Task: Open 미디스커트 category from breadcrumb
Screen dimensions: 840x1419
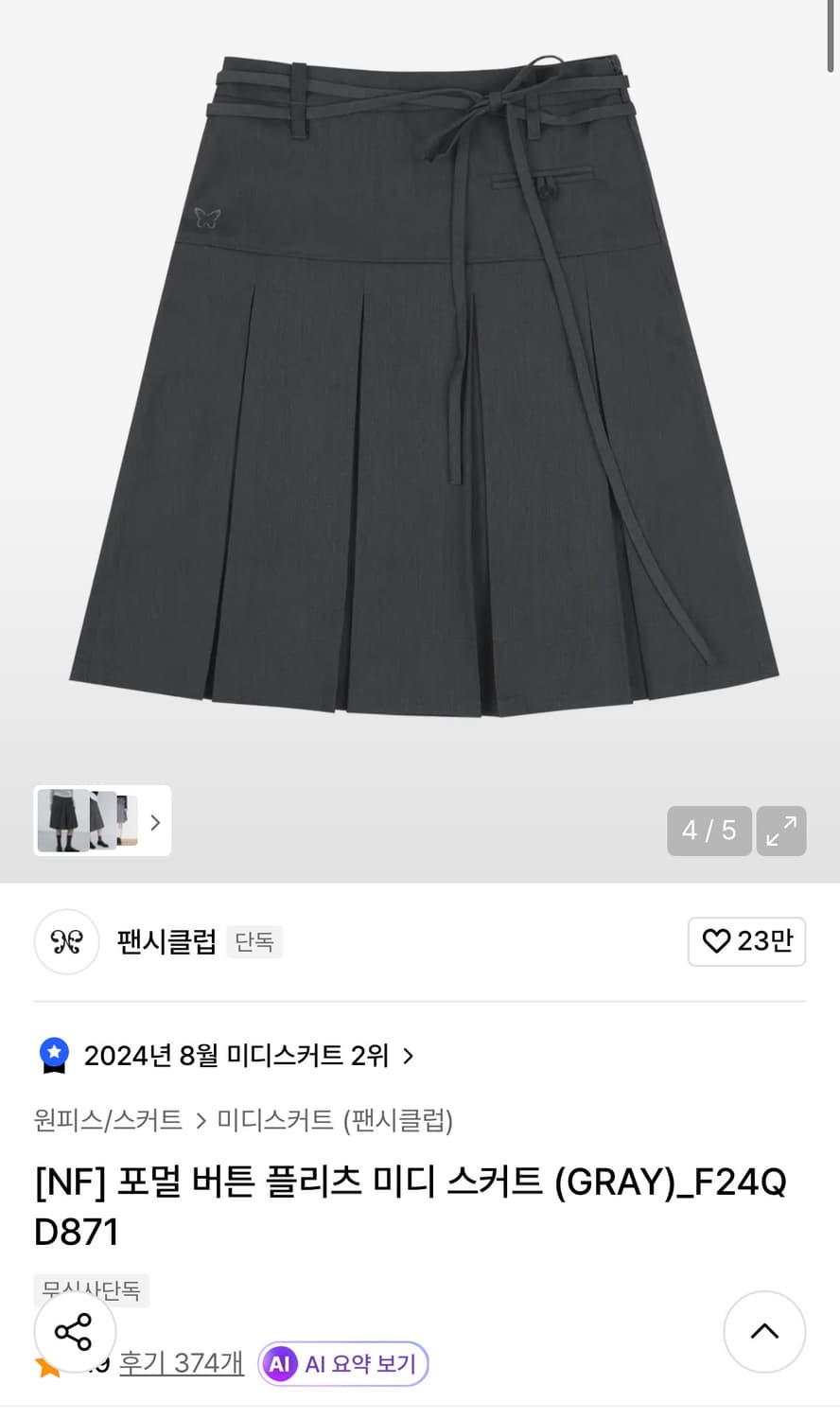Action: point(284,1122)
